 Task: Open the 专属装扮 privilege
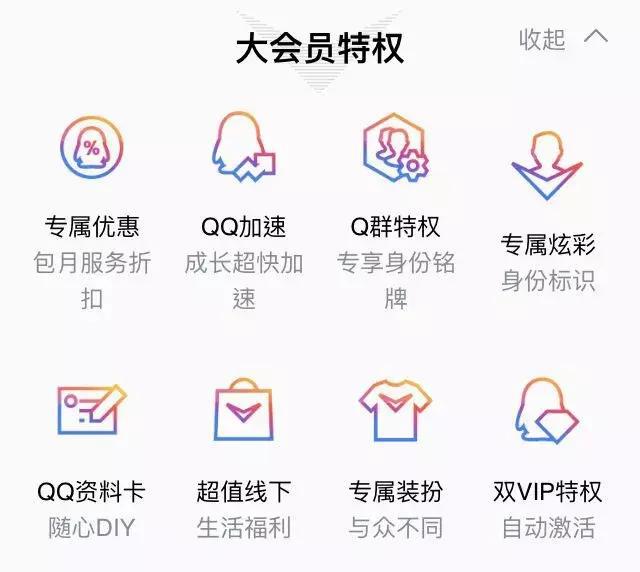[x=395, y=408]
